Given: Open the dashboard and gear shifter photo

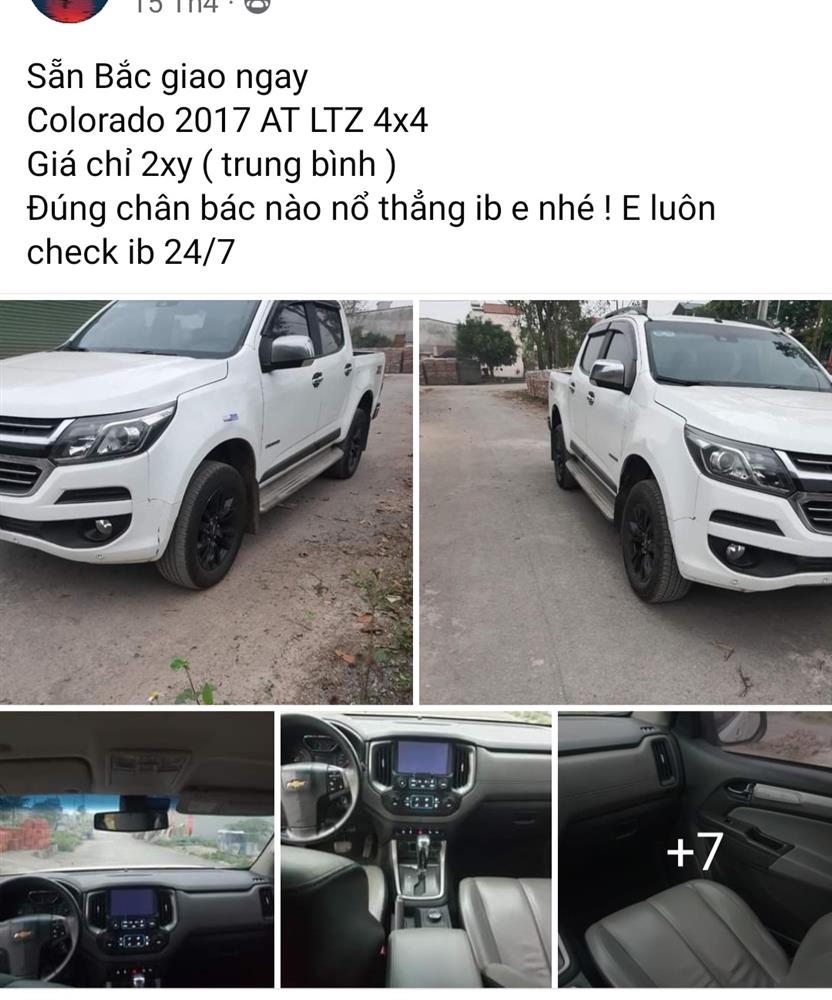Looking at the screenshot, I should click(415, 849).
